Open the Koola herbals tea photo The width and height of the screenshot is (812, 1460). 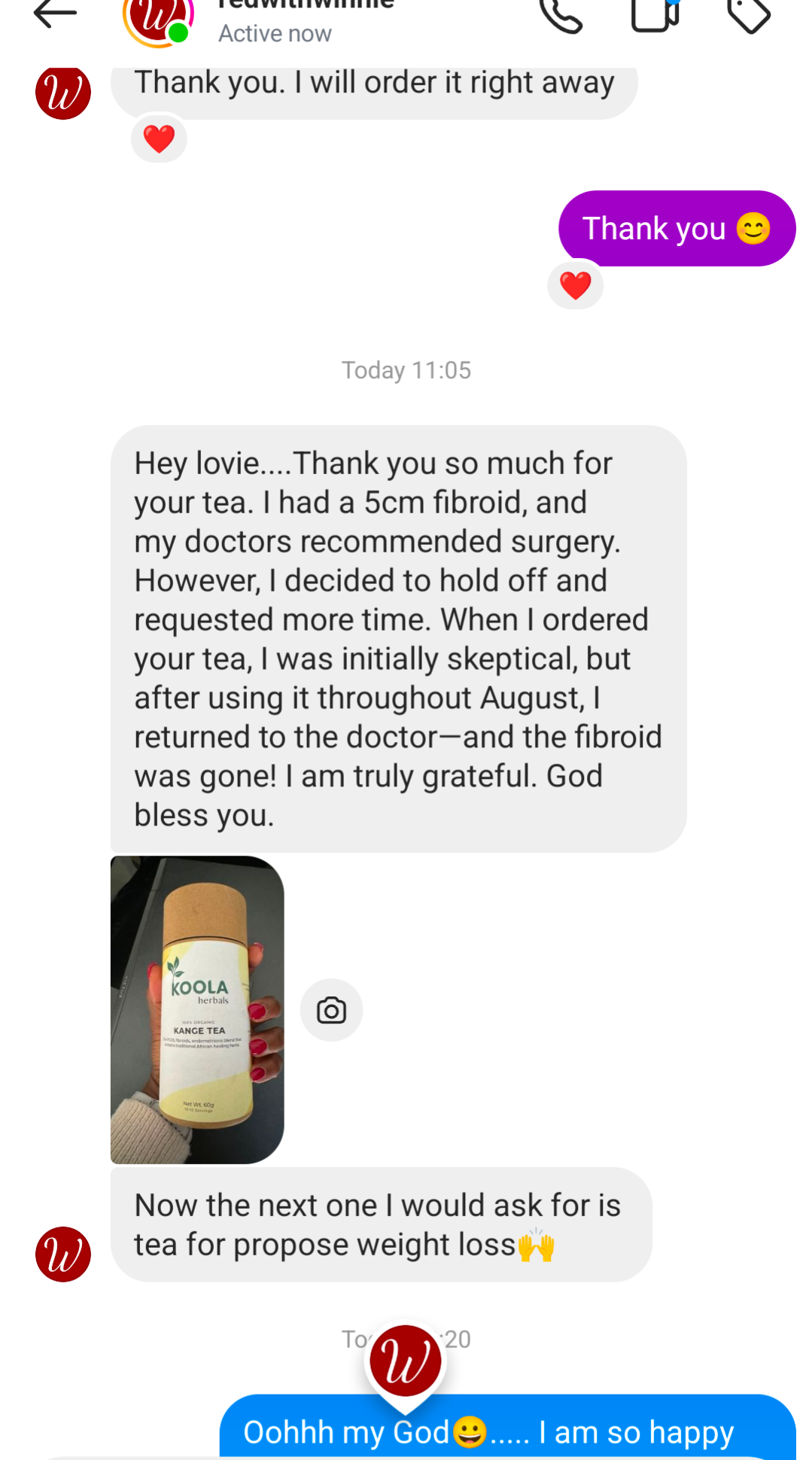click(x=197, y=1009)
